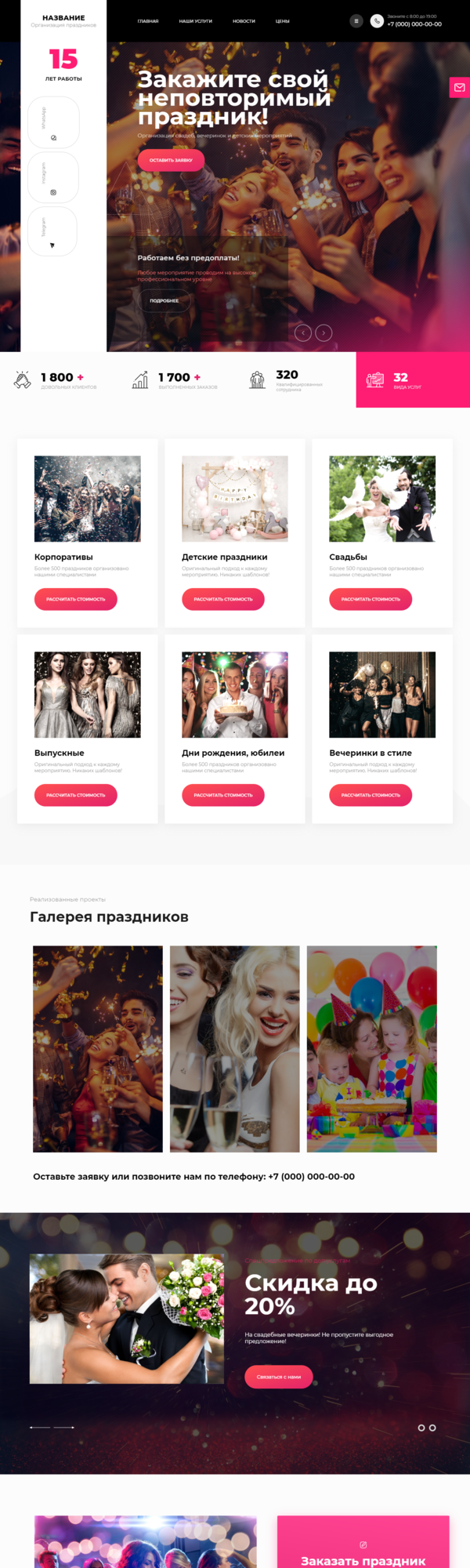Tap Связаться с нами button
470x1568 pixels.
point(279,1377)
